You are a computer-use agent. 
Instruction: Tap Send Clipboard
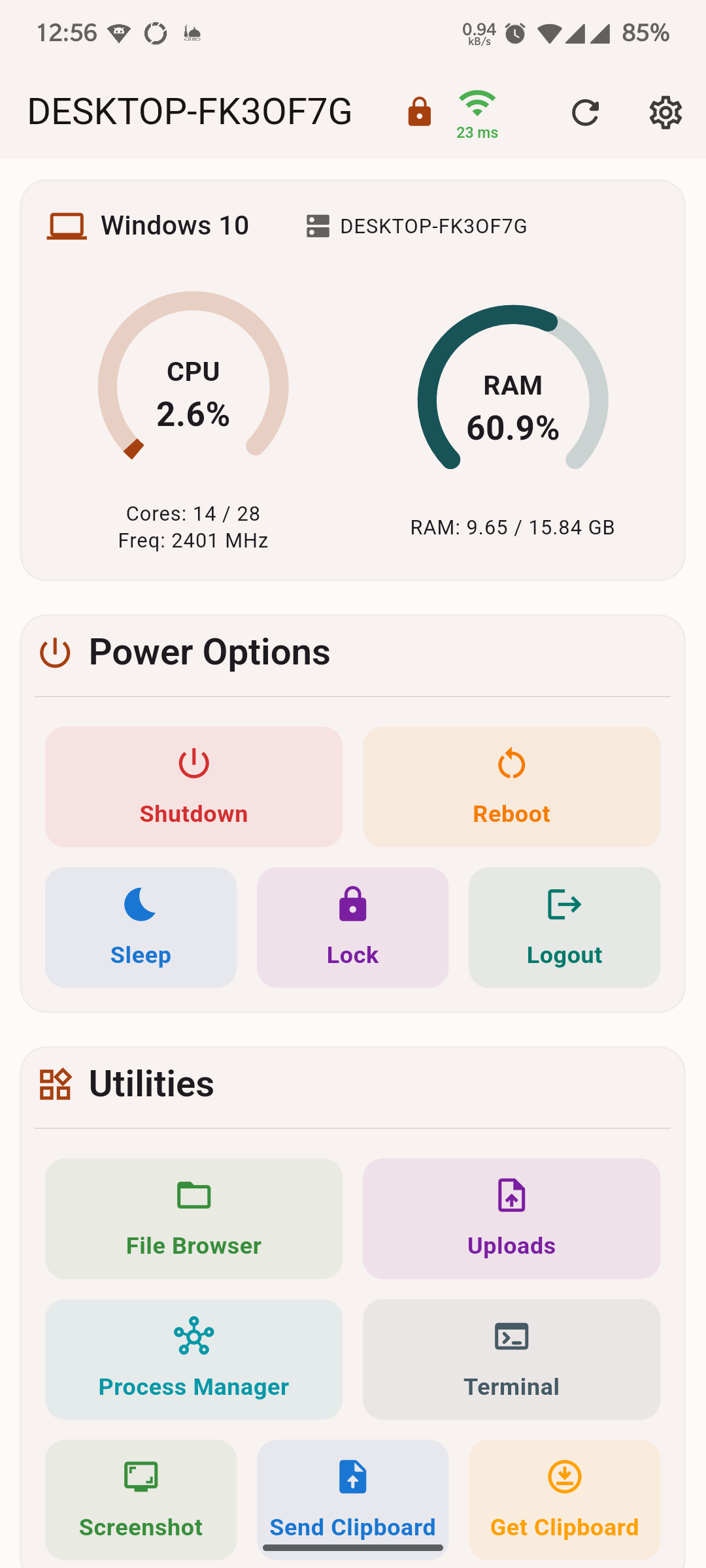pyautogui.click(x=352, y=1499)
